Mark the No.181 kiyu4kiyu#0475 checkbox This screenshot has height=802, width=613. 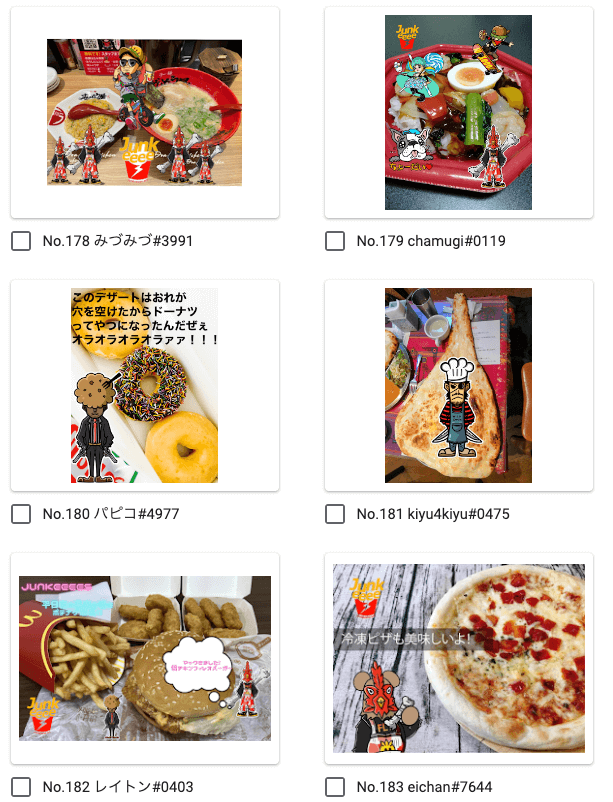pos(335,514)
